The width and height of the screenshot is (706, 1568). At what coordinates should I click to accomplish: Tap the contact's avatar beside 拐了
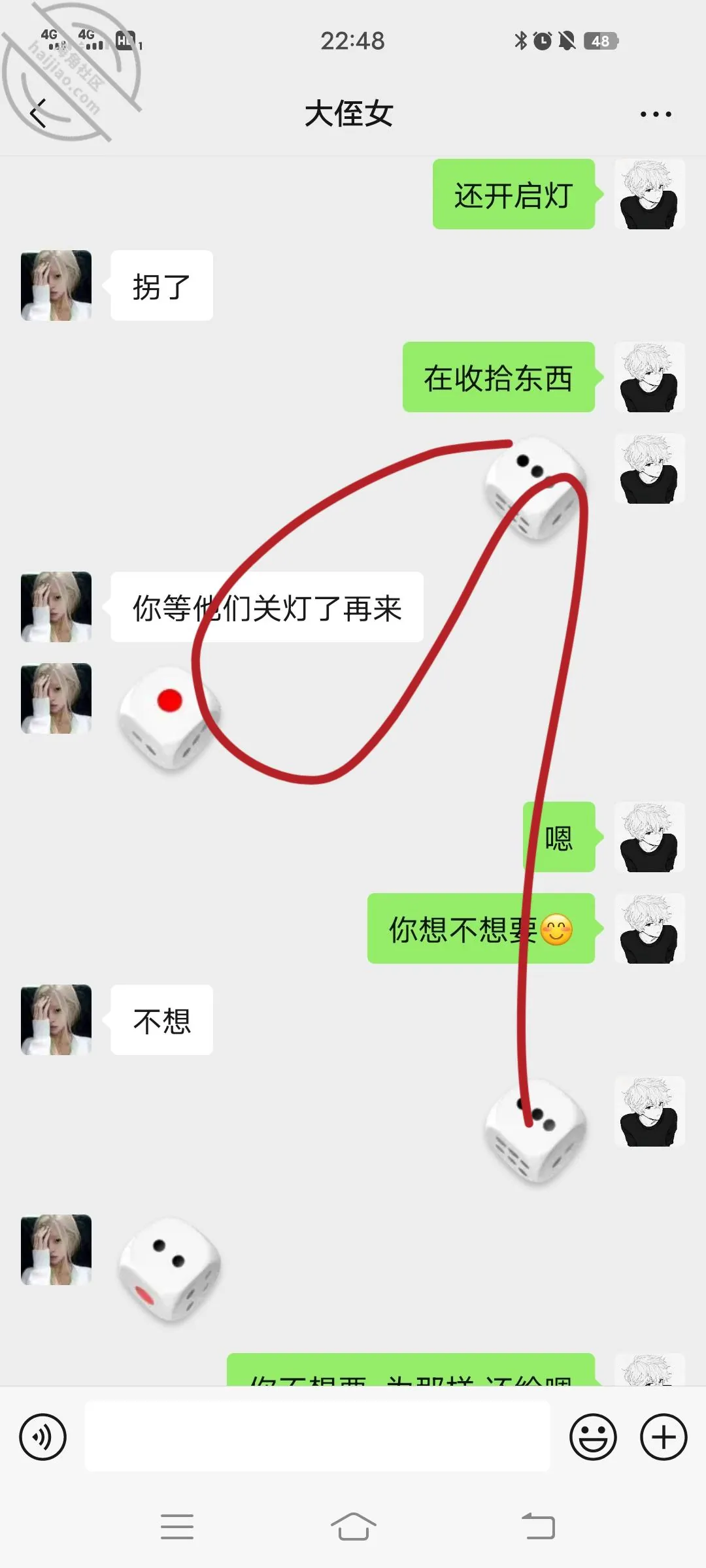coord(56,286)
